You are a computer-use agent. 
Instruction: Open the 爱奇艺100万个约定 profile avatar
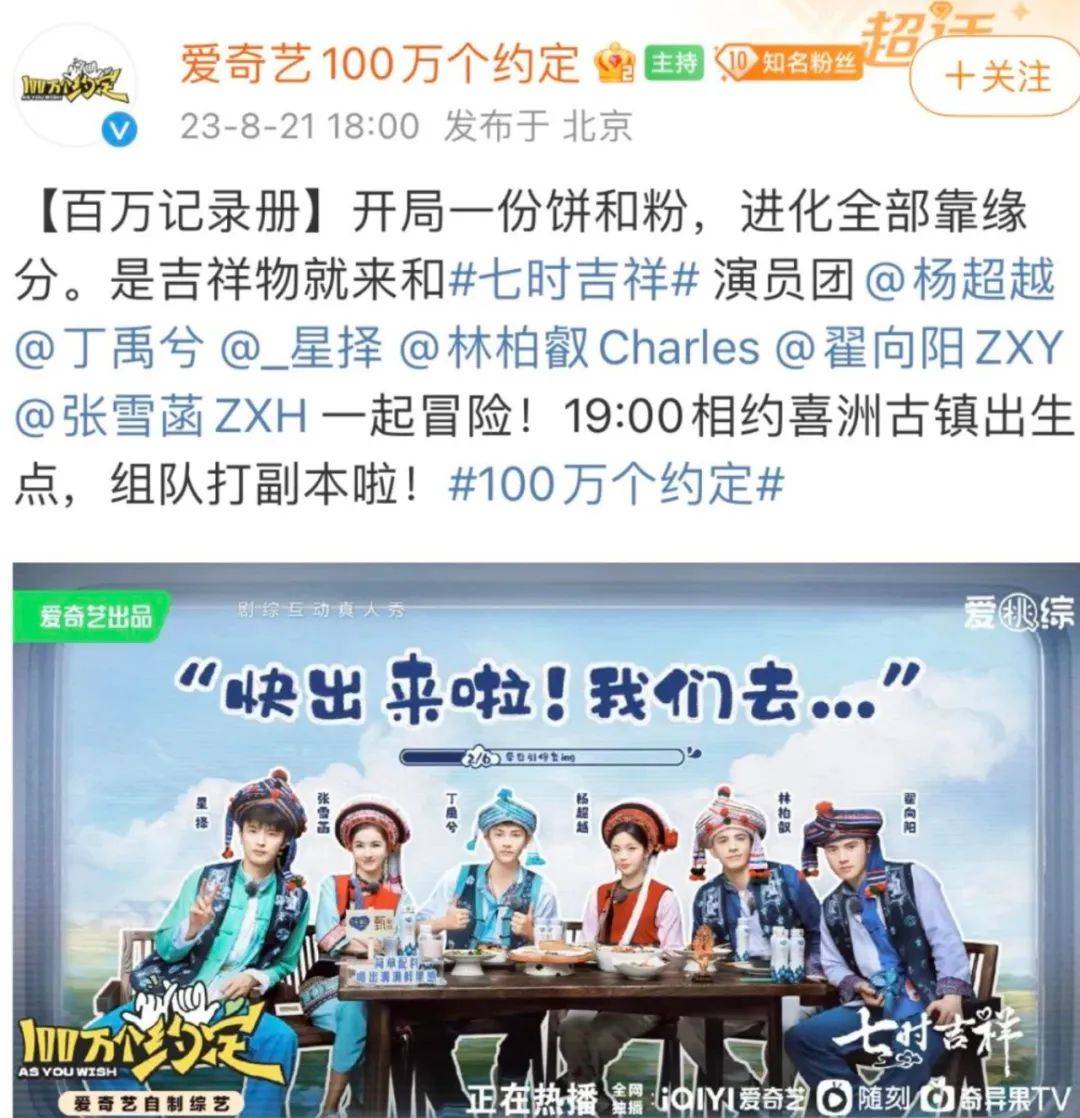(x=77, y=85)
